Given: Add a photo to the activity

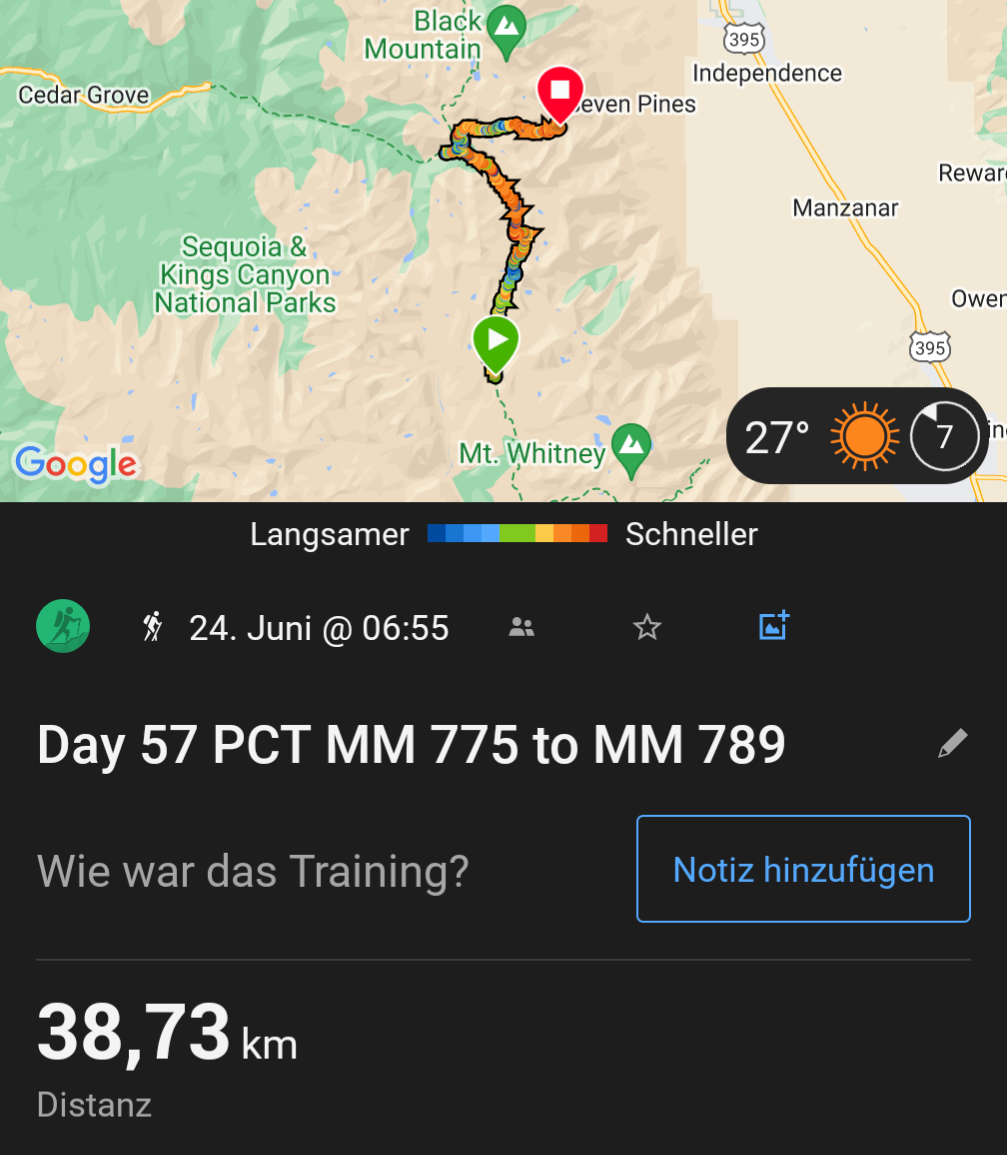Looking at the screenshot, I should [774, 627].
